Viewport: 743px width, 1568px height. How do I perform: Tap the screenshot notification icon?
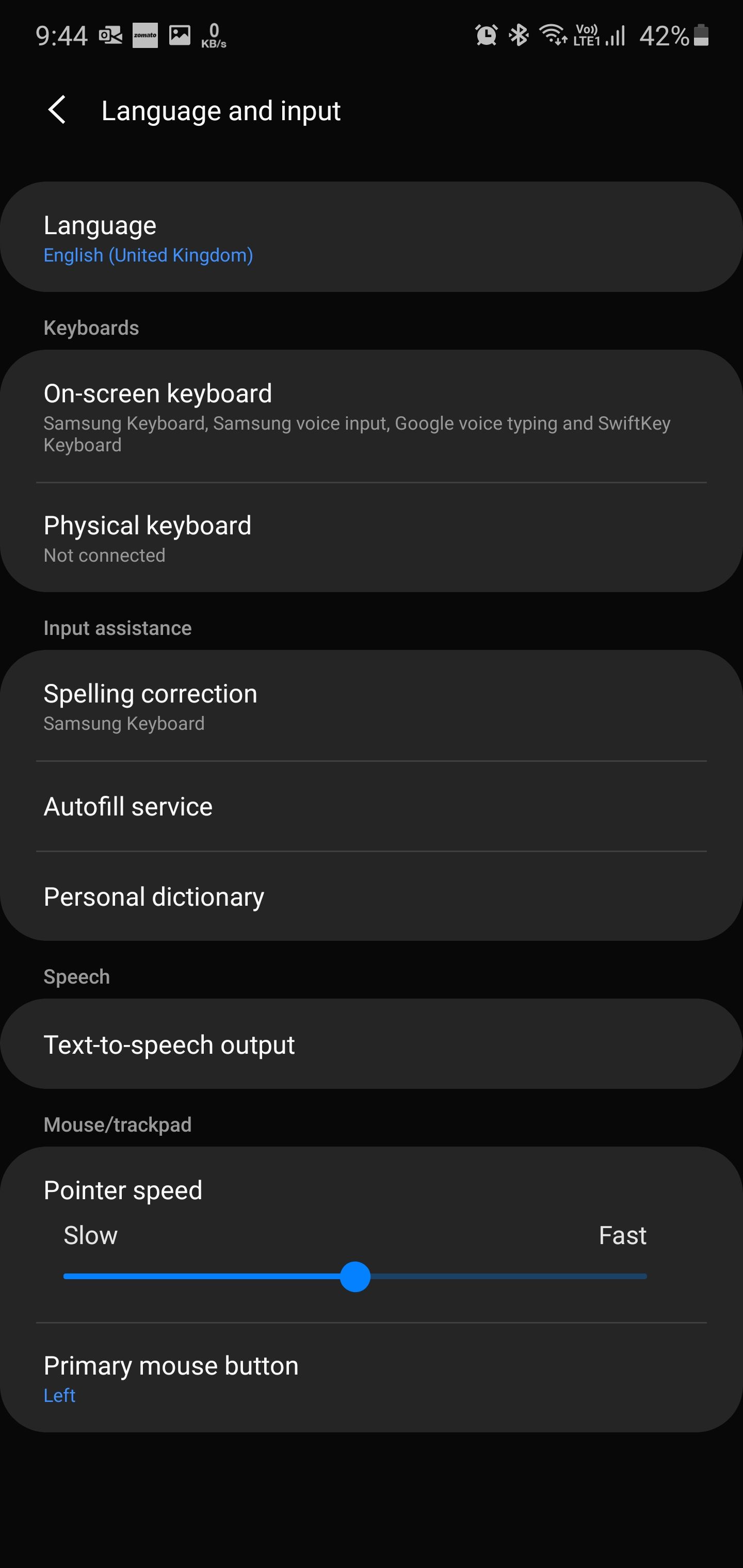tap(179, 35)
